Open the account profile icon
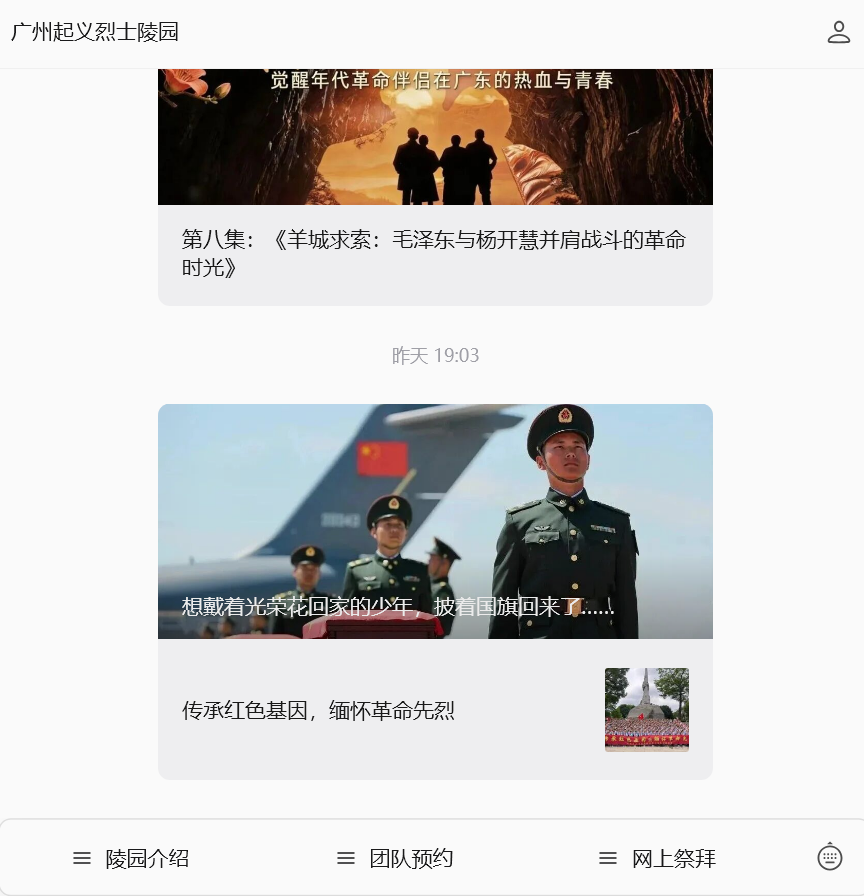The height and width of the screenshot is (896, 864). (x=838, y=33)
